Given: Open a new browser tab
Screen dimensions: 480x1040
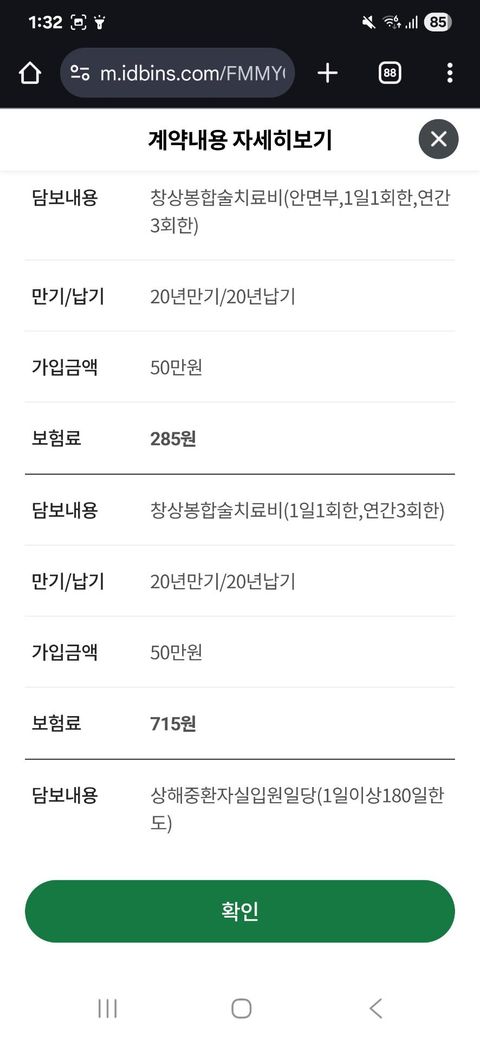Looking at the screenshot, I should 328,73.
